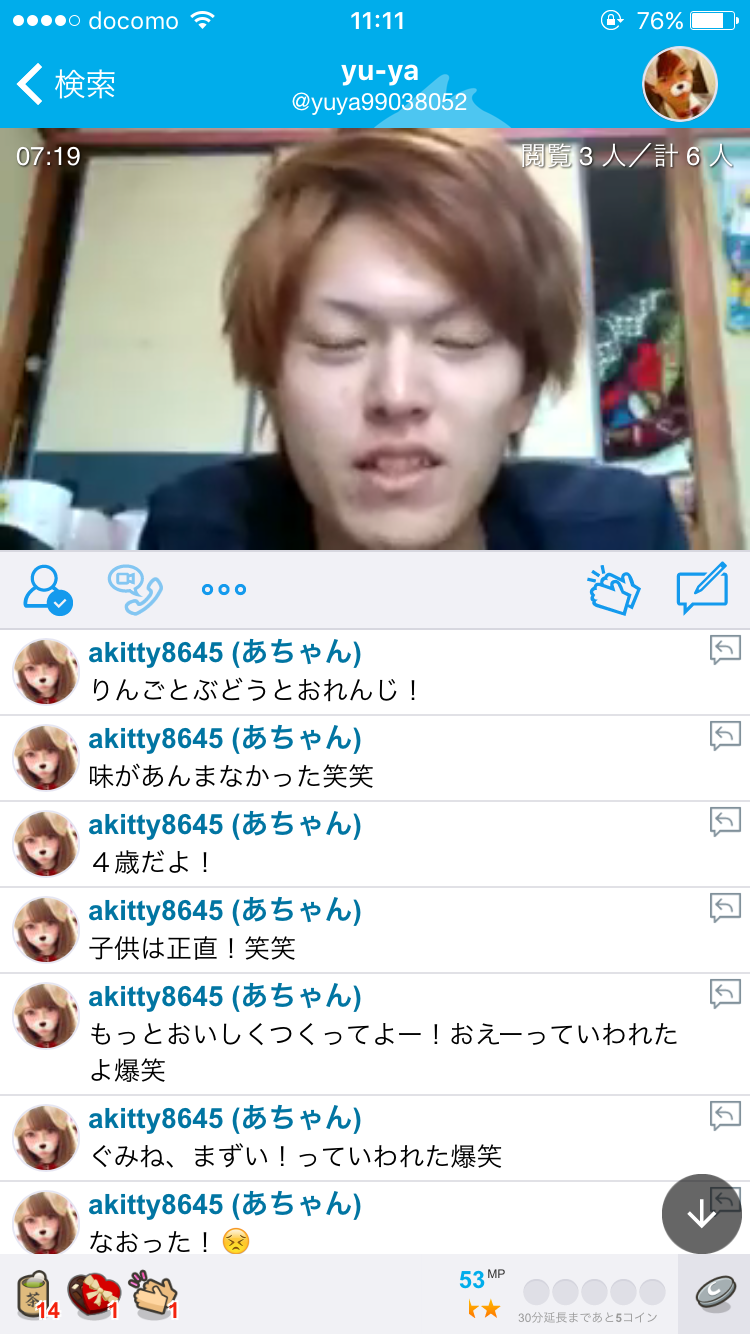Screen dimensions: 750x1334
Task: Send the tea cup item
Action: click(x=36, y=1296)
